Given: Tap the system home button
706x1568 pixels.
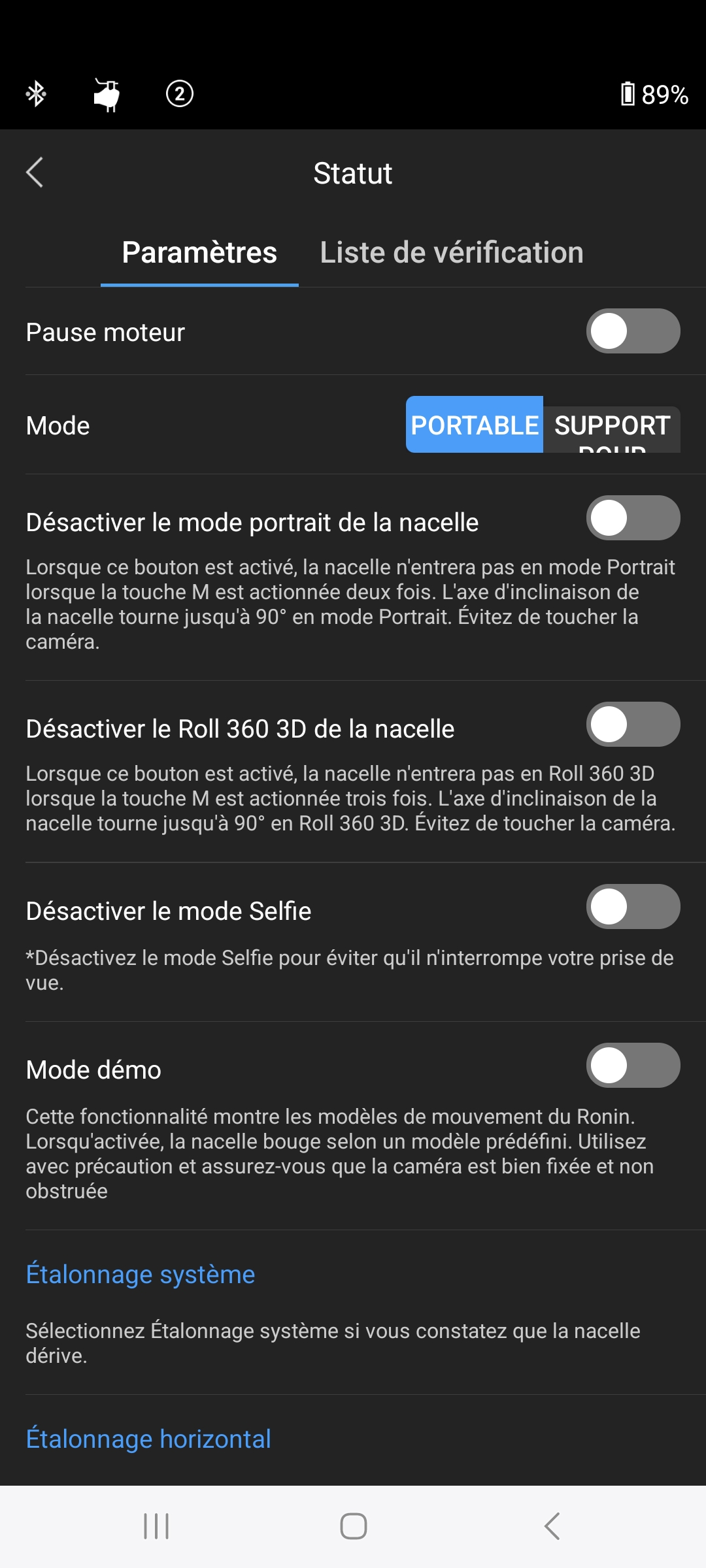Looking at the screenshot, I should tap(353, 1527).
